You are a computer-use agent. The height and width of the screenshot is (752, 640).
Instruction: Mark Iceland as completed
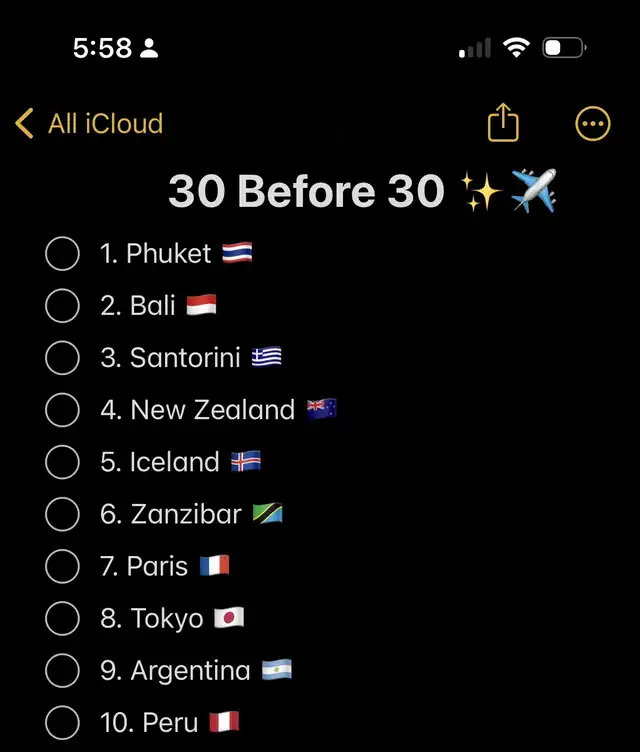pyautogui.click(x=62, y=462)
